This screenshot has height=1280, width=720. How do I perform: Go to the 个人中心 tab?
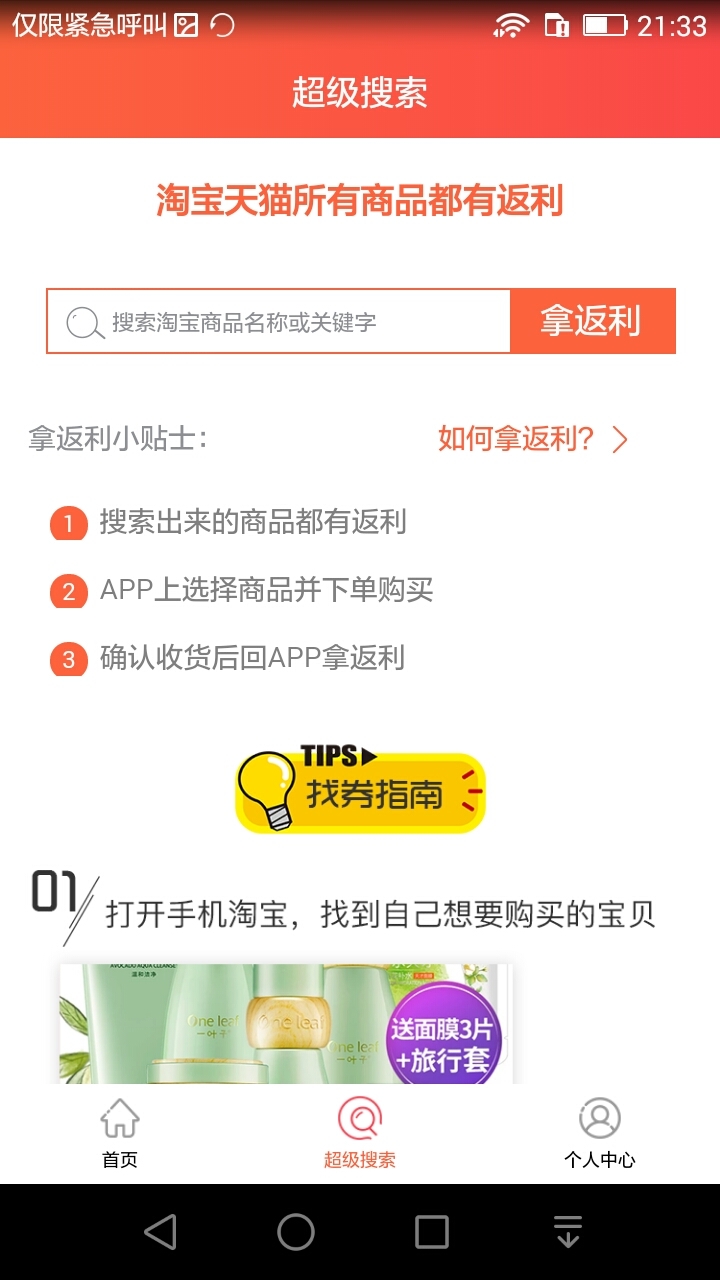pyautogui.click(x=599, y=1134)
